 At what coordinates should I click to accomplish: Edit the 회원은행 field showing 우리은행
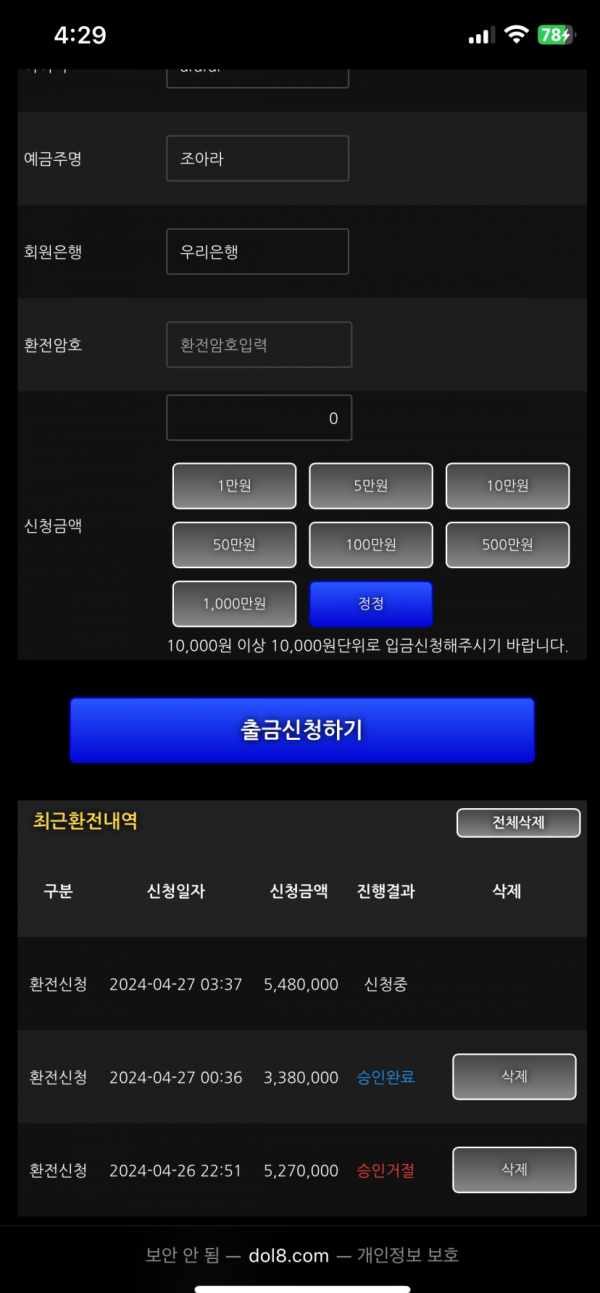[257, 252]
